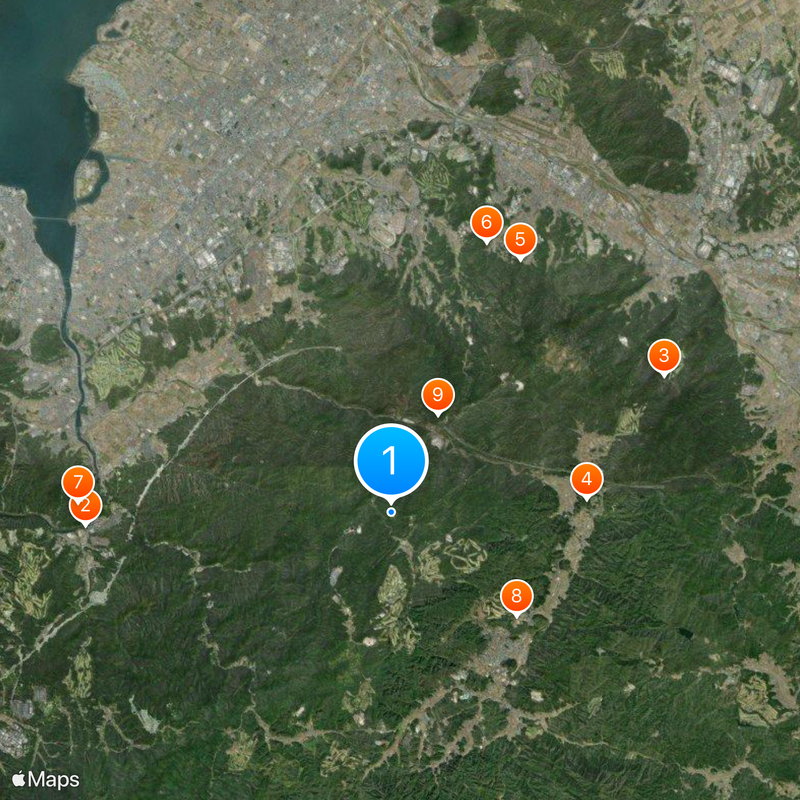
Task: Tap the orange map pin numbered 8
Action: [516, 597]
